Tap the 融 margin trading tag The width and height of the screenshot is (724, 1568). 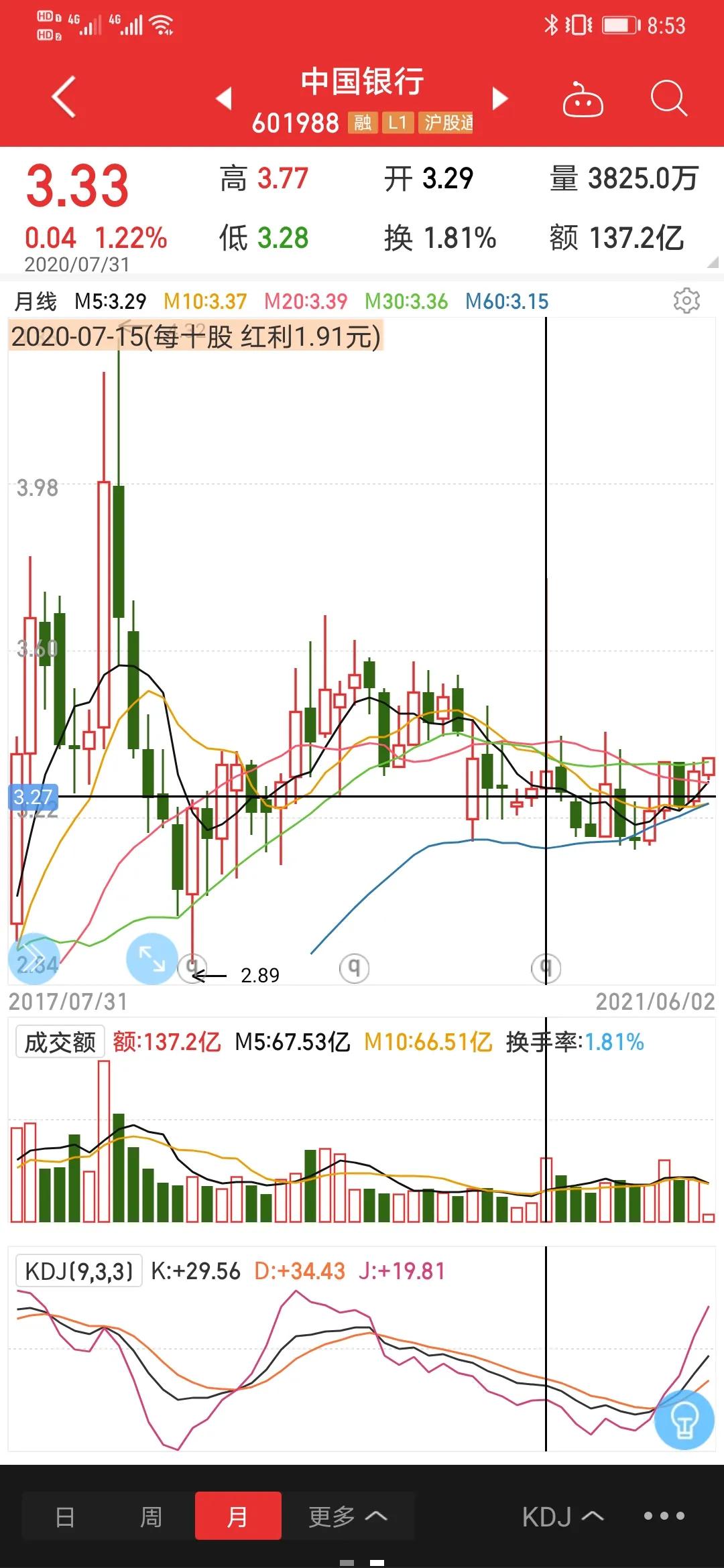[363, 124]
